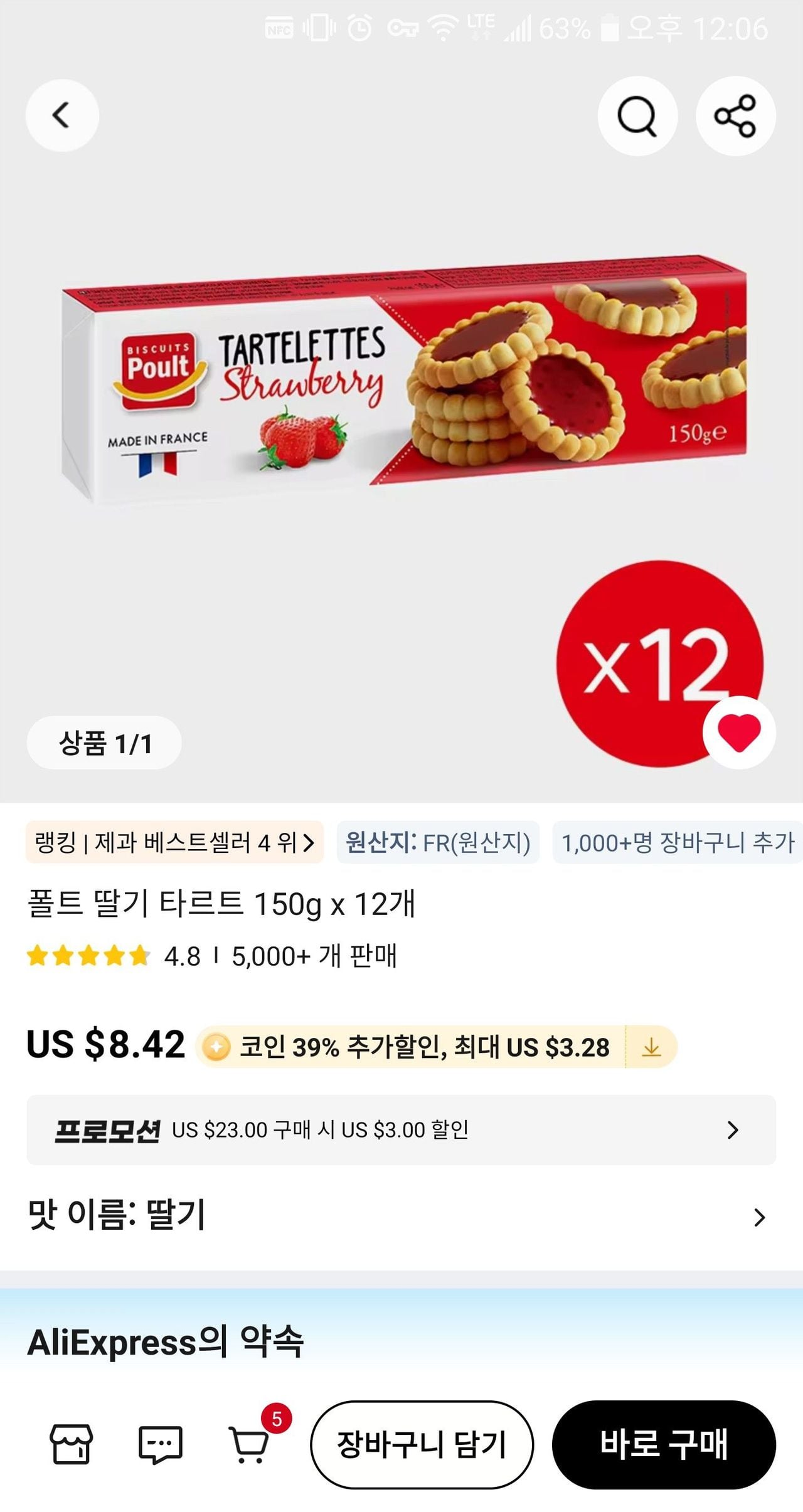The height and width of the screenshot is (1512, 803).
Task: Tap 장바구니 담기 to add to cart
Action: pos(422,1444)
